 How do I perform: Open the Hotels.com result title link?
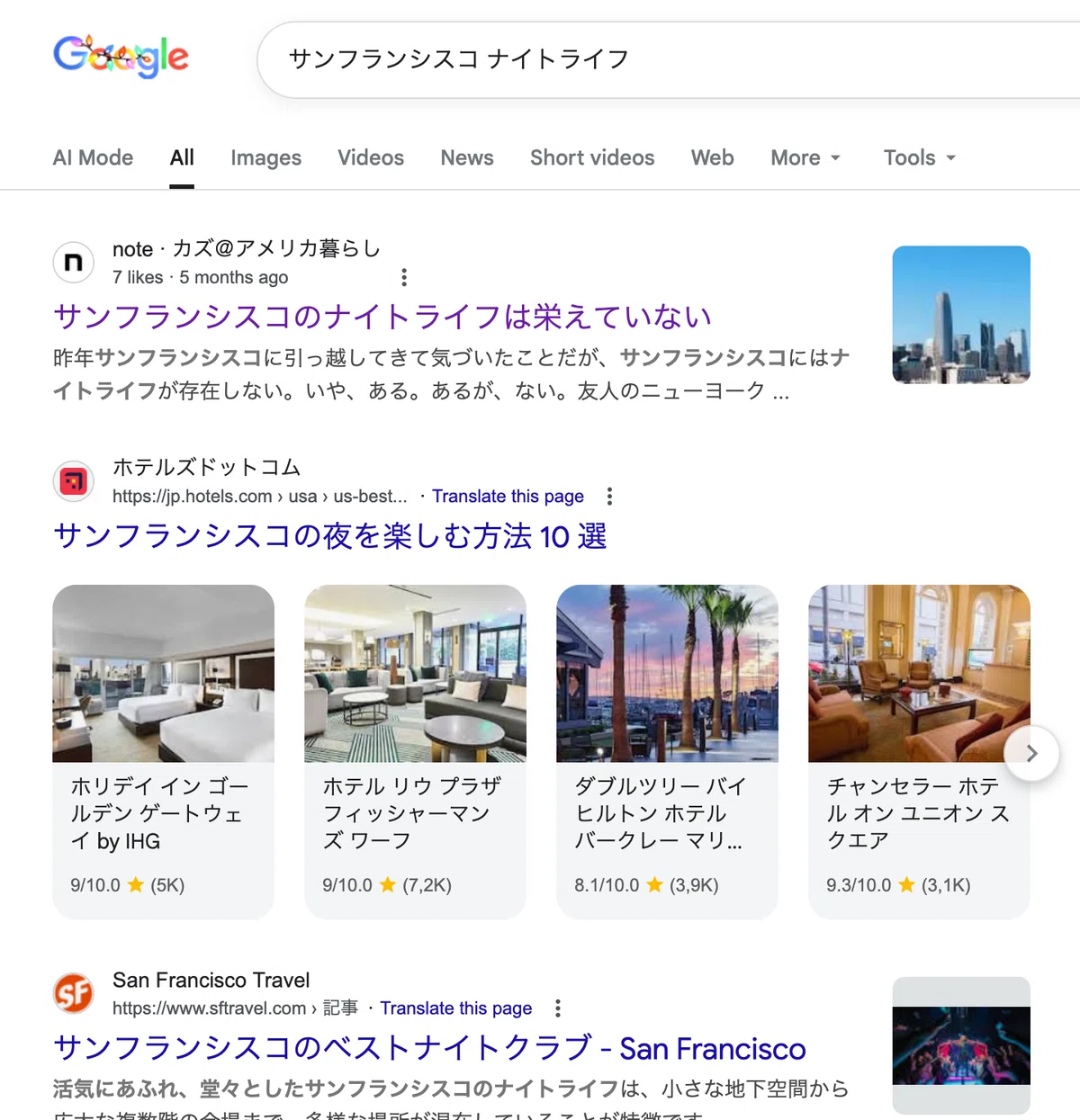330,536
